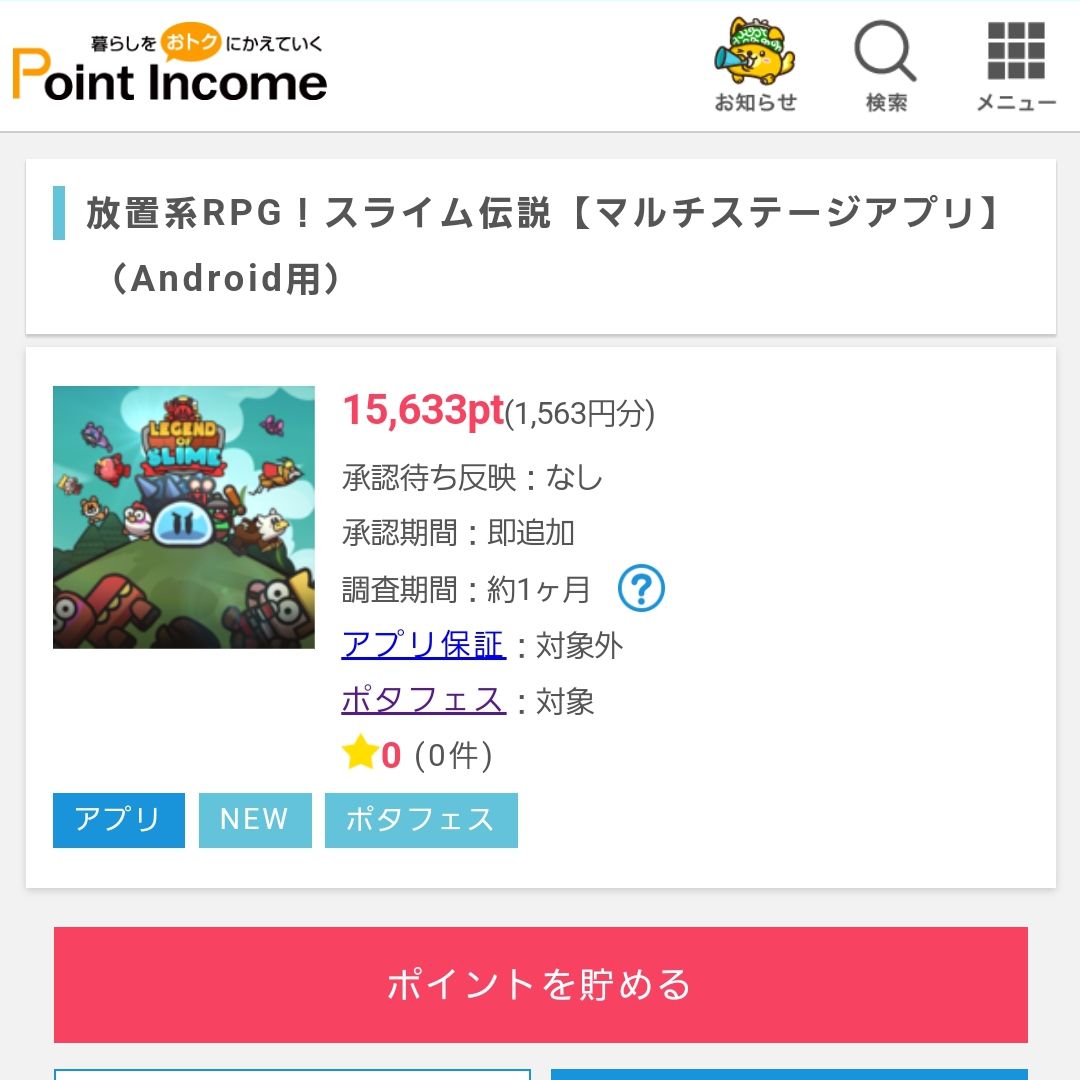1080x1080 pixels.
Task: Open the メニュー grid menu
Action: (1015, 64)
